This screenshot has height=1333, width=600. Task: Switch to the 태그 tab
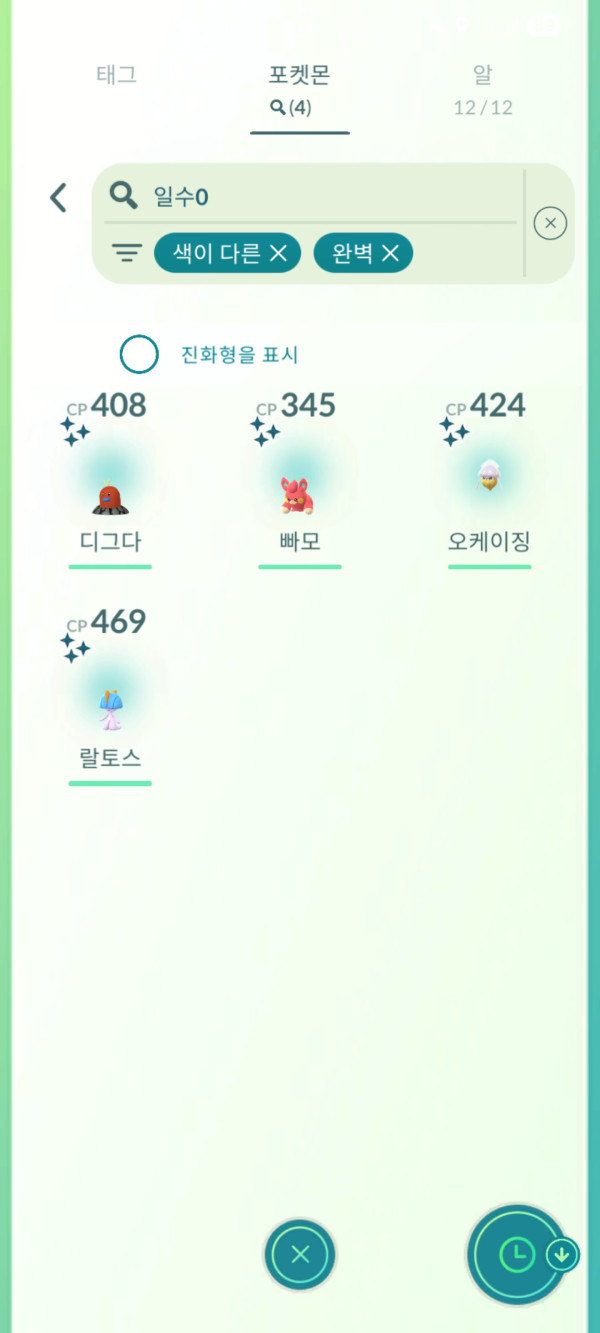click(x=116, y=75)
